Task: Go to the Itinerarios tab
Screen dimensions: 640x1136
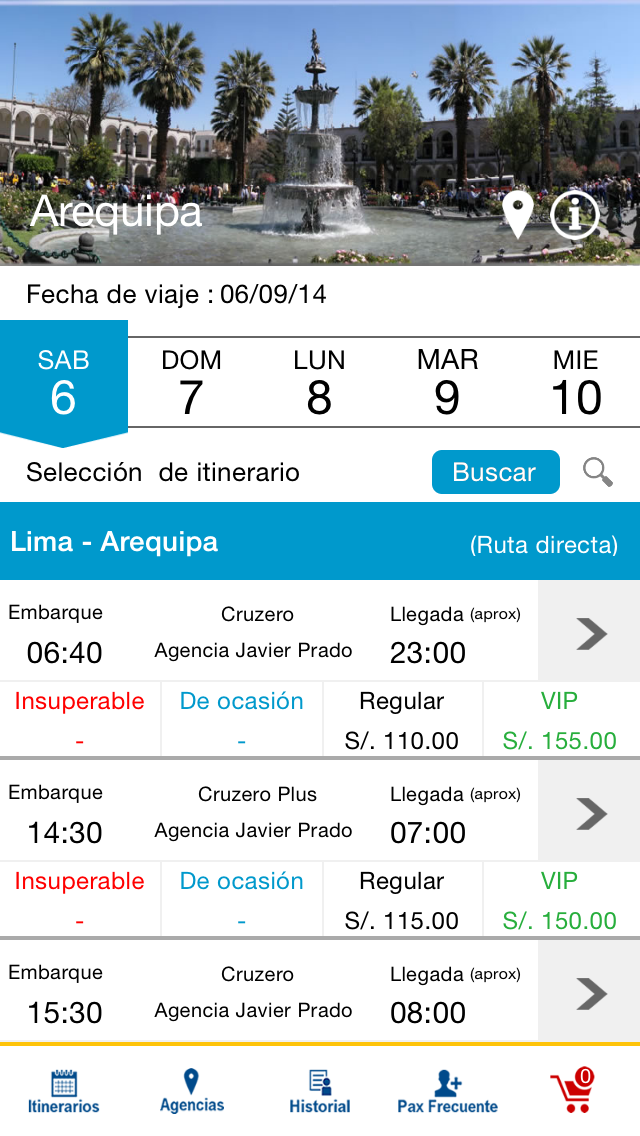Action: [x=64, y=1091]
